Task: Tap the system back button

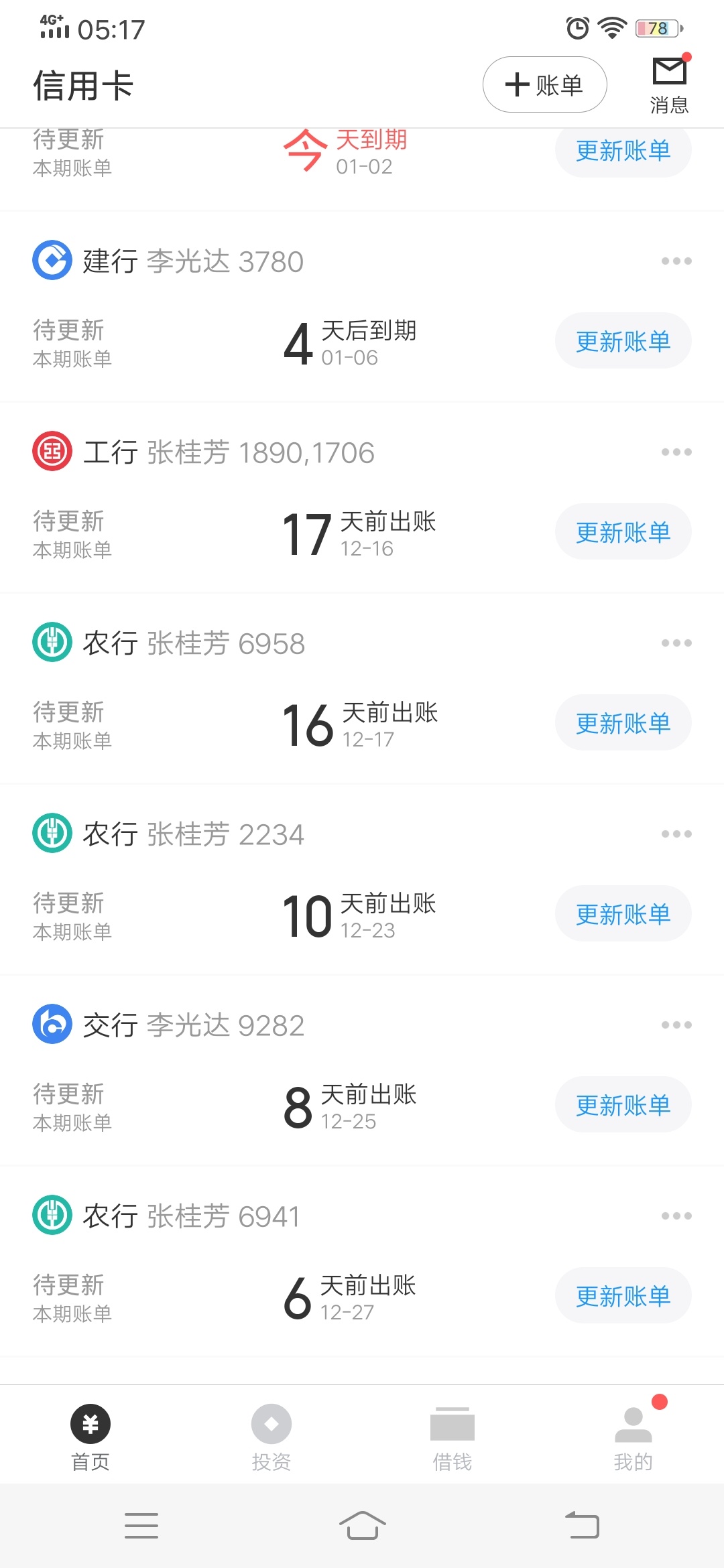Action: click(x=582, y=1526)
